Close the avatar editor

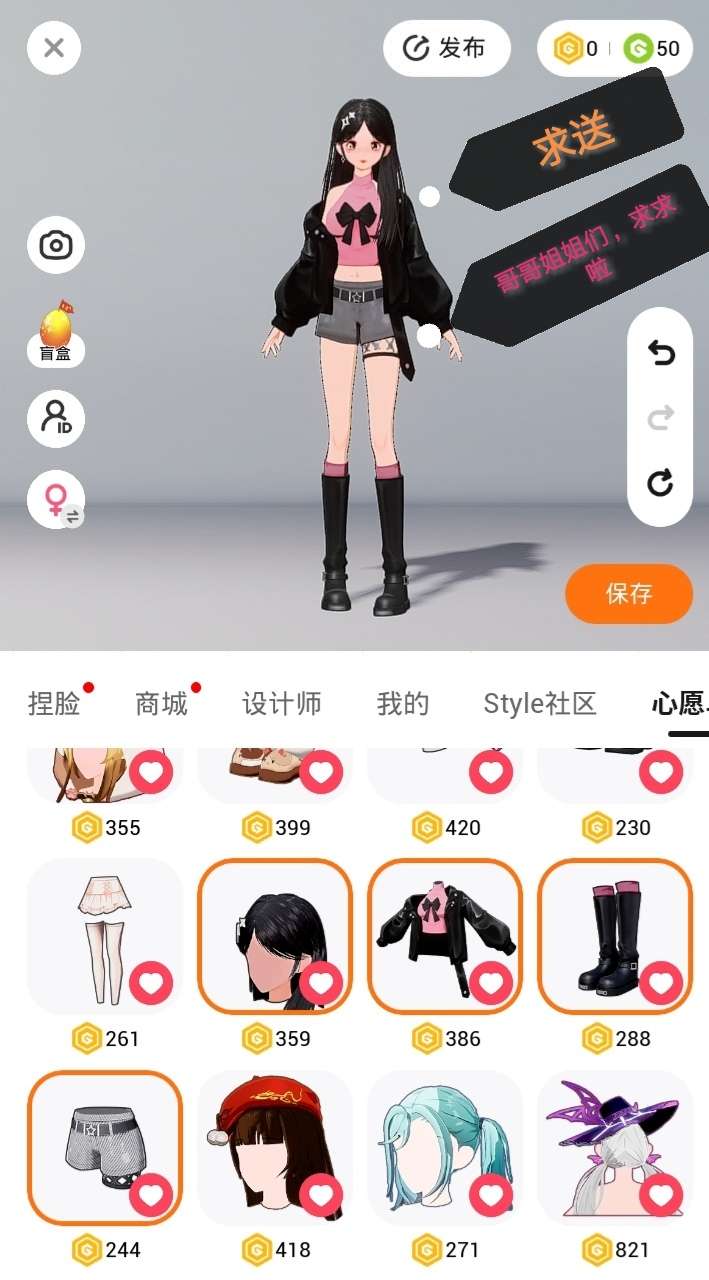[x=54, y=47]
